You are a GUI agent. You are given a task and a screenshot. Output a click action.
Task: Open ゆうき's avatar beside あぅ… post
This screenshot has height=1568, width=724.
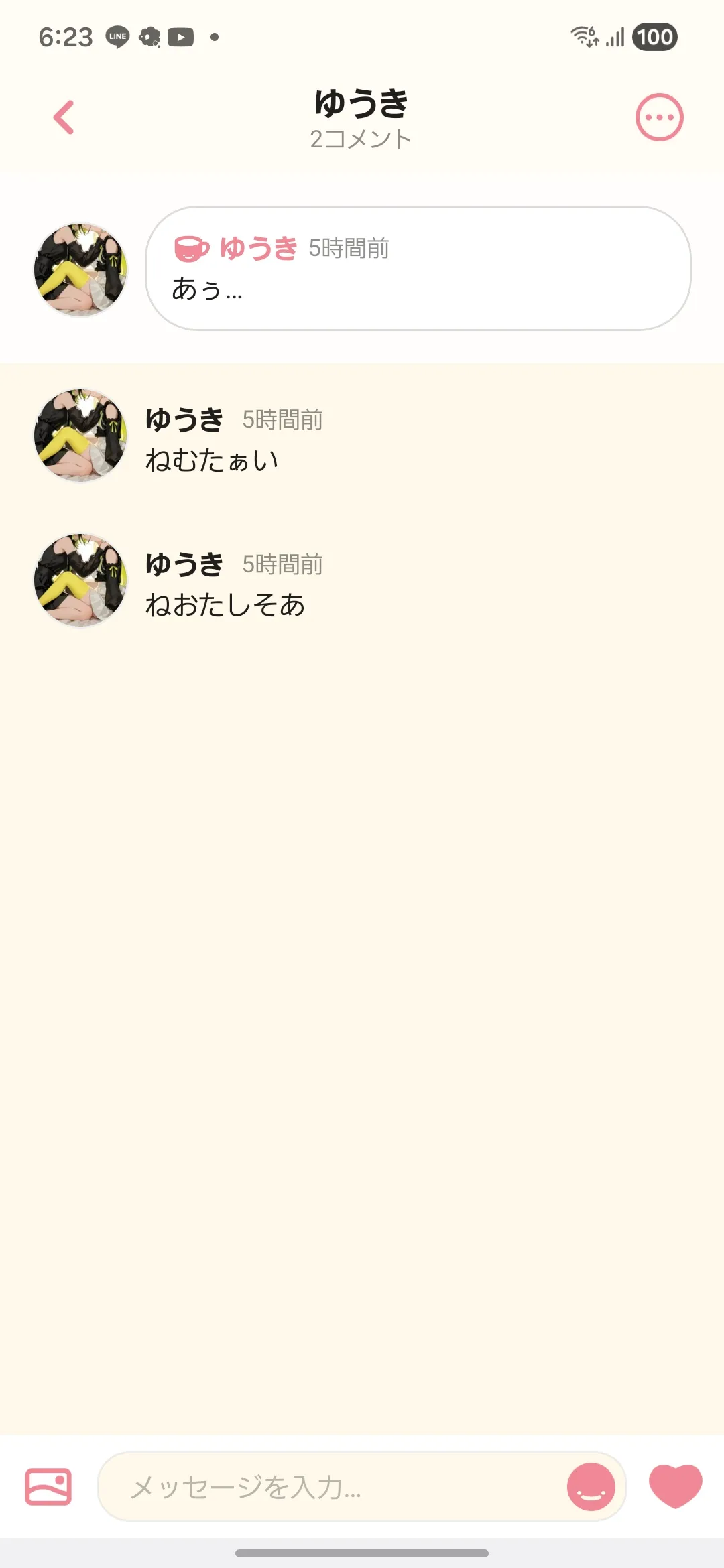click(80, 269)
